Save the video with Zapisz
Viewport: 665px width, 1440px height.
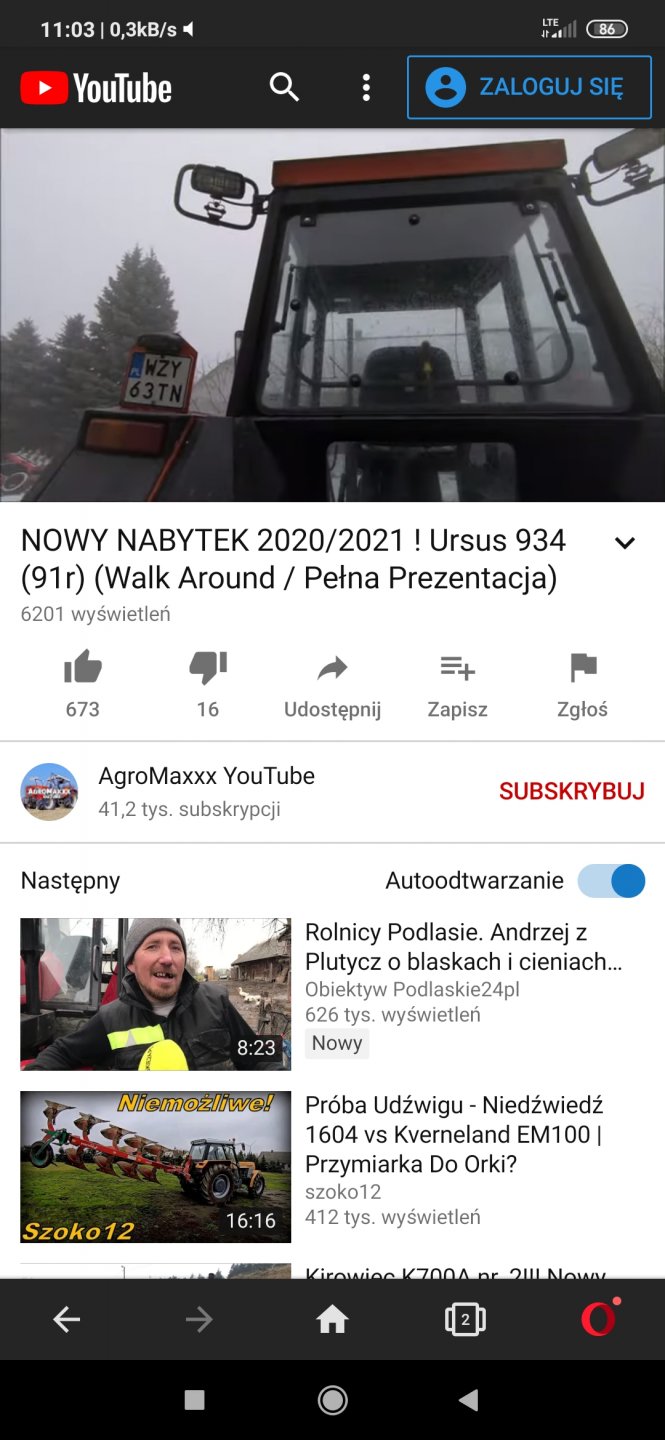tap(457, 683)
